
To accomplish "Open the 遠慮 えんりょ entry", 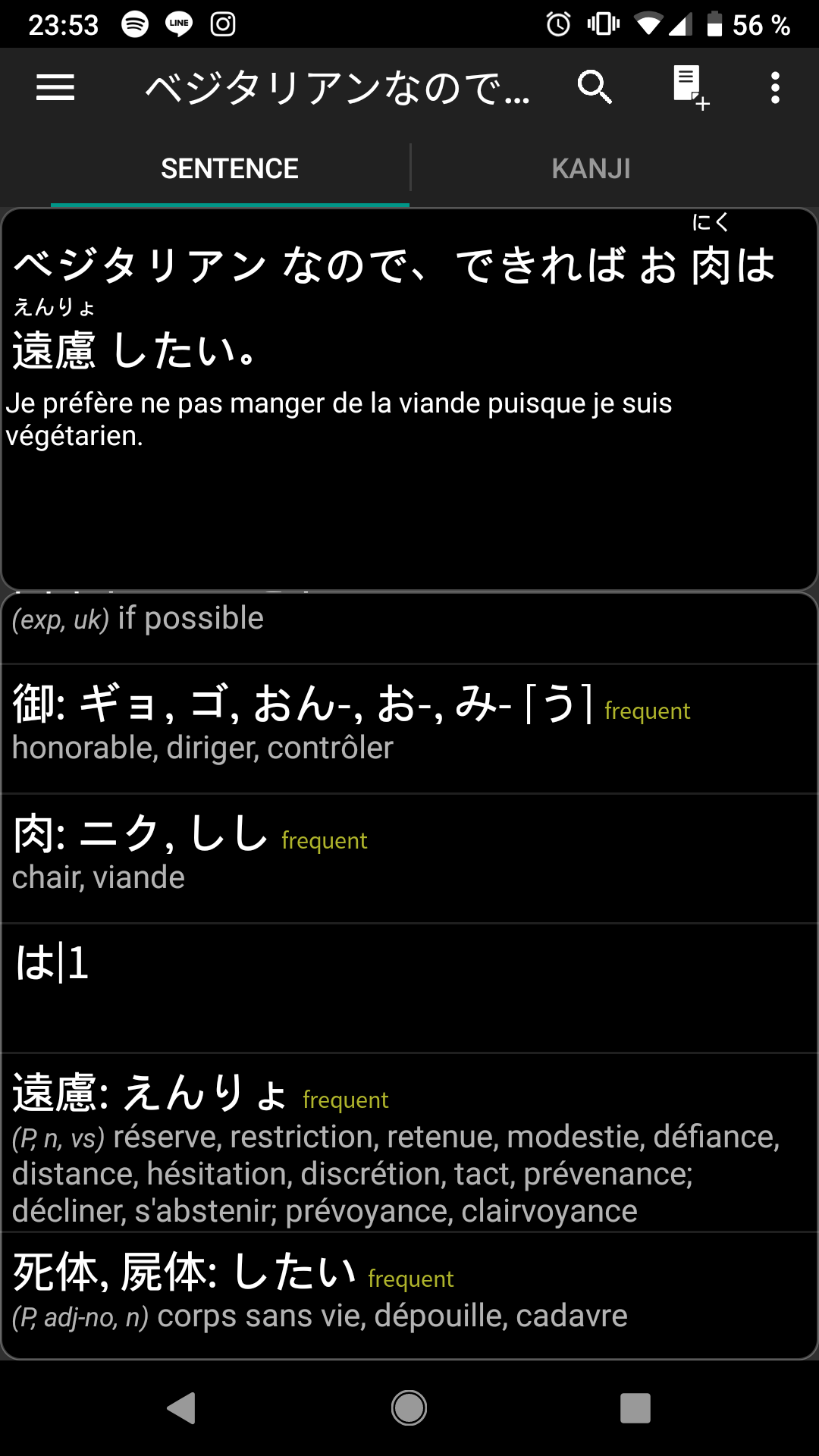I will (x=409, y=1141).
